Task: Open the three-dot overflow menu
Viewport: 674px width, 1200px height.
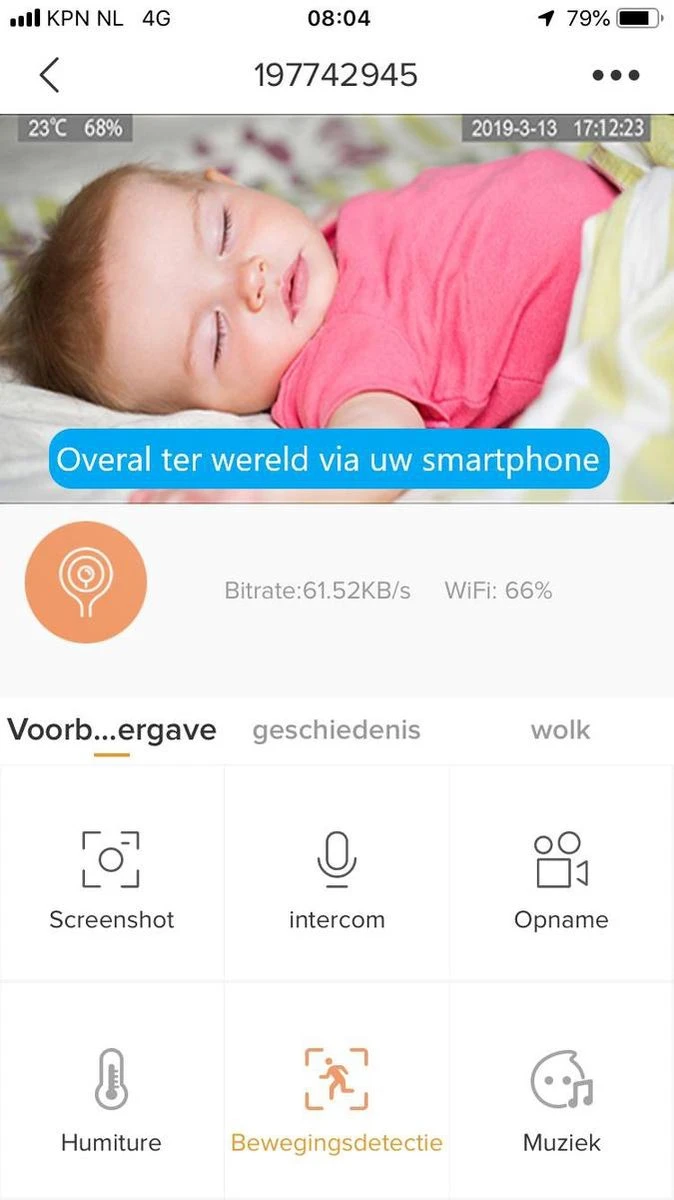Action: [x=614, y=75]
